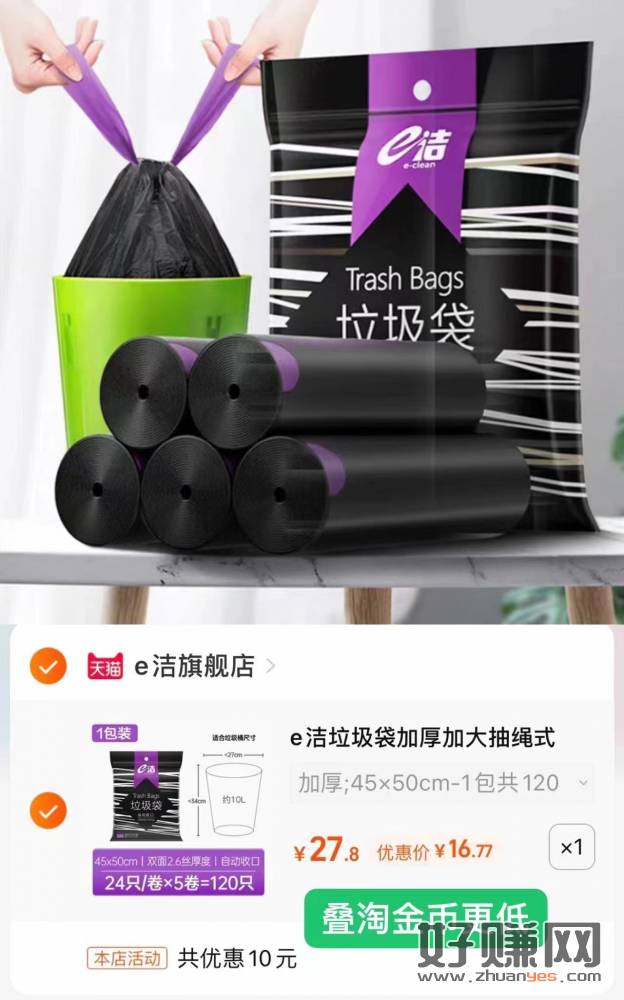This screenshot has height=1000, width=624.
Task: Toggle the checkbox beside e洁旗舰店 shop
Action: 47,665
